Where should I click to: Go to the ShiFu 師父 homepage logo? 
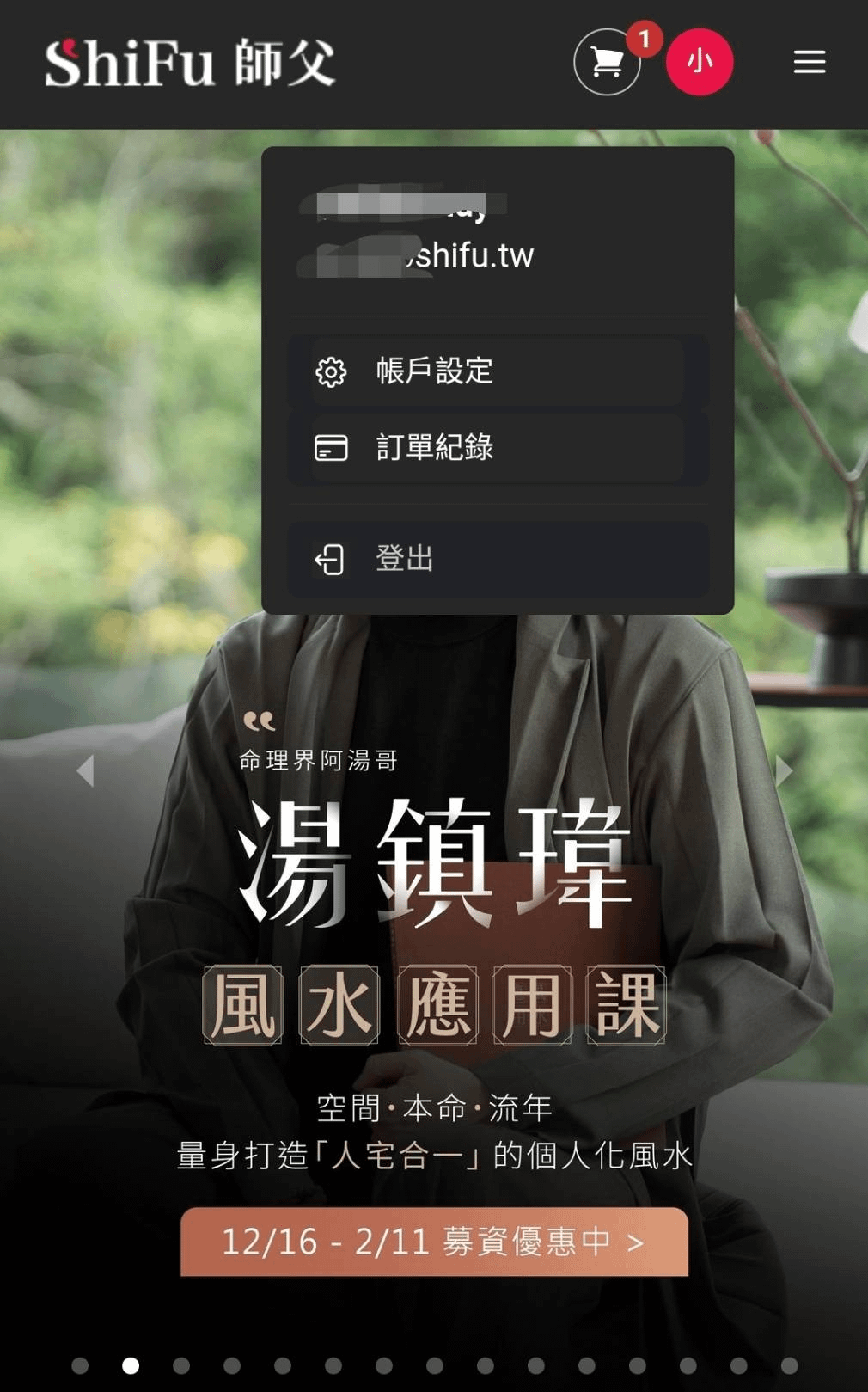(190, 63)
